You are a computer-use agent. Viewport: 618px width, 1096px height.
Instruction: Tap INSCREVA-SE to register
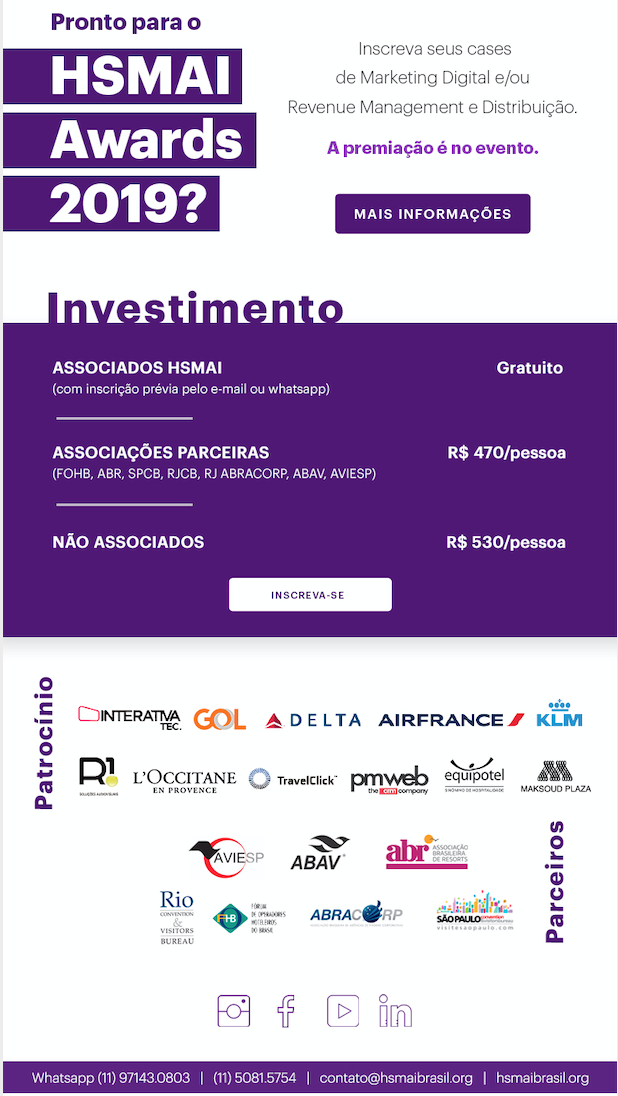310,595
